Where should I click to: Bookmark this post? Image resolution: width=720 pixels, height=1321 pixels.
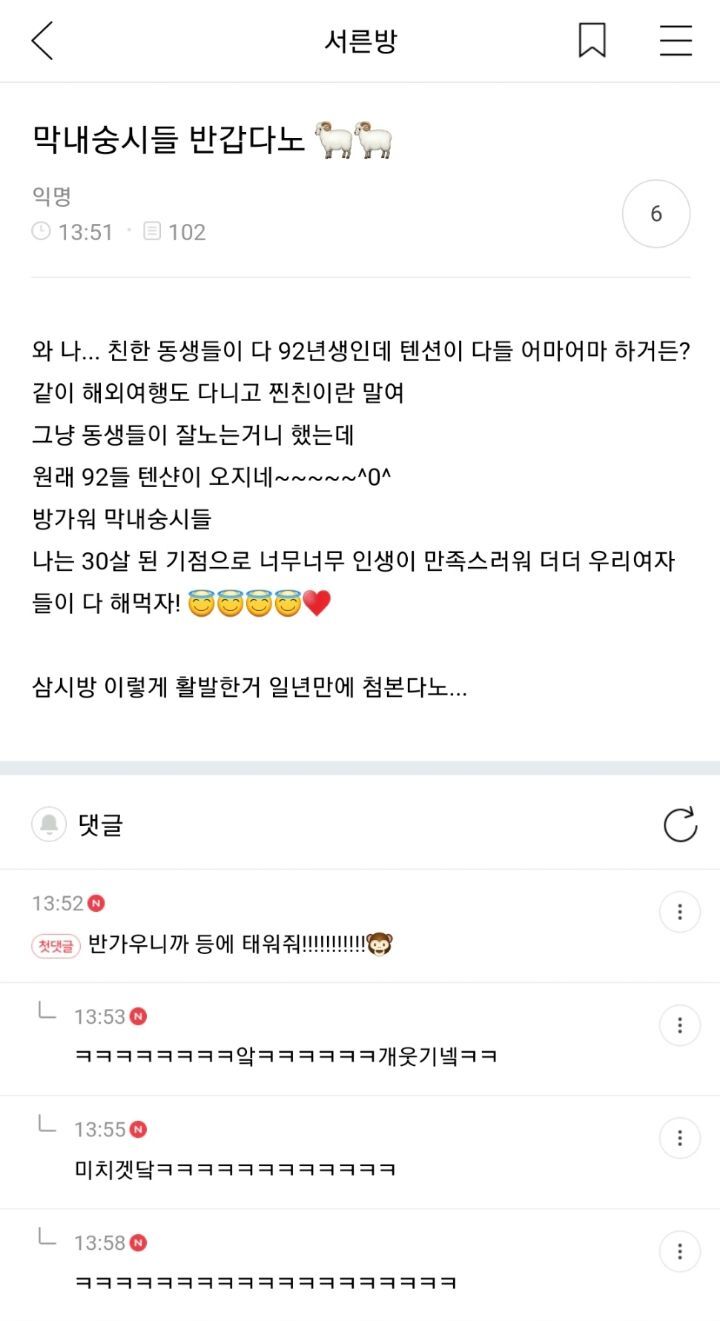coord(592,41)
